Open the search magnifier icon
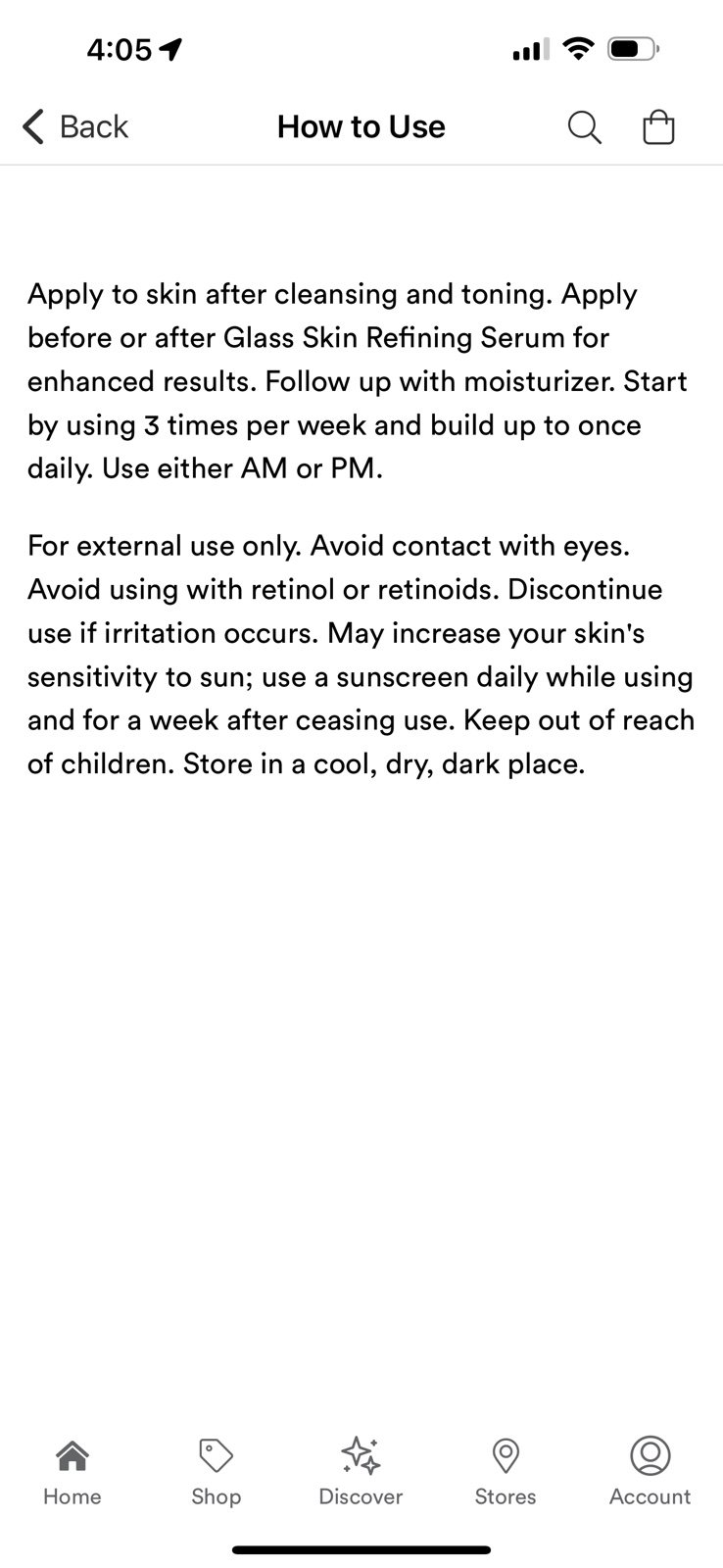This screenshot has height=1568, width=723. 584,127
